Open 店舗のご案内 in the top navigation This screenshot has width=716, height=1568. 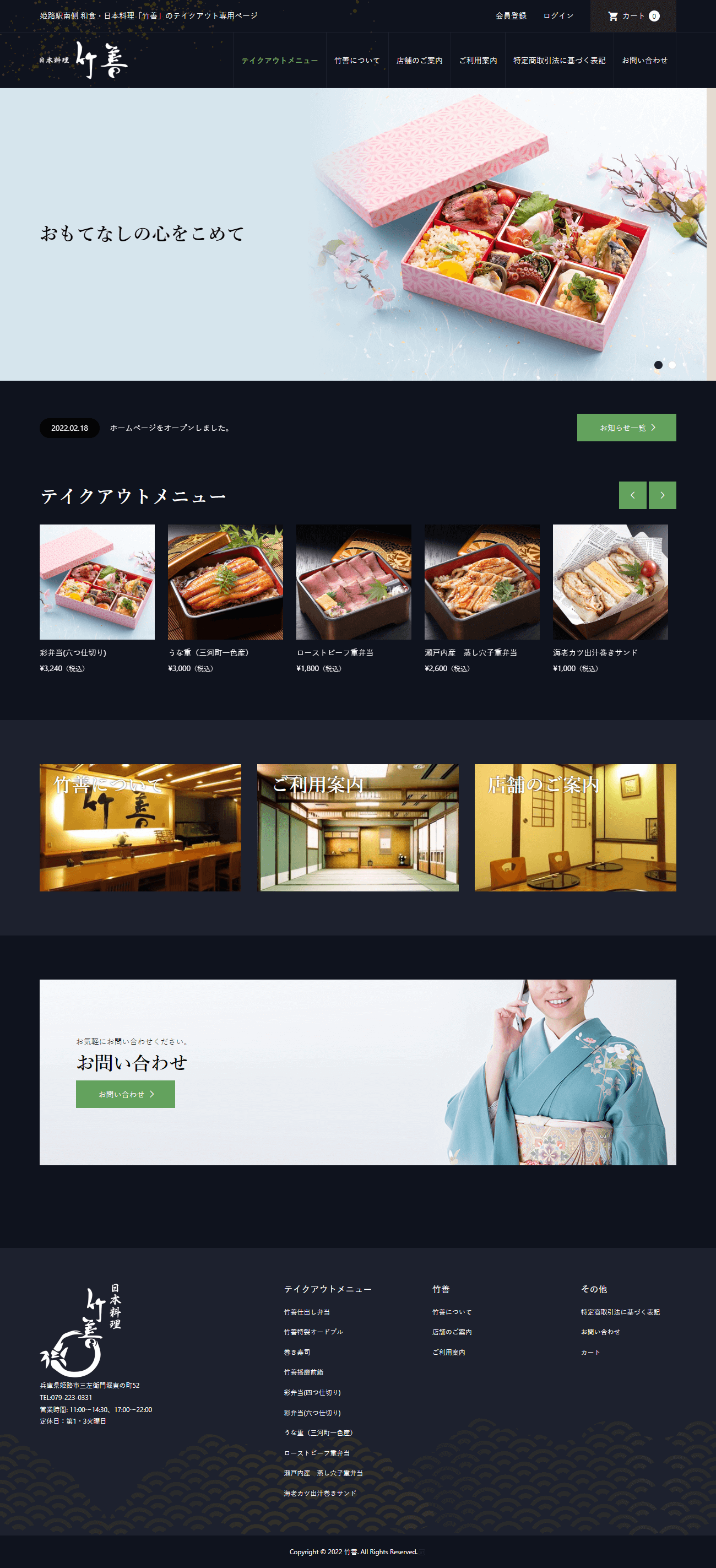tap(419, 60)
